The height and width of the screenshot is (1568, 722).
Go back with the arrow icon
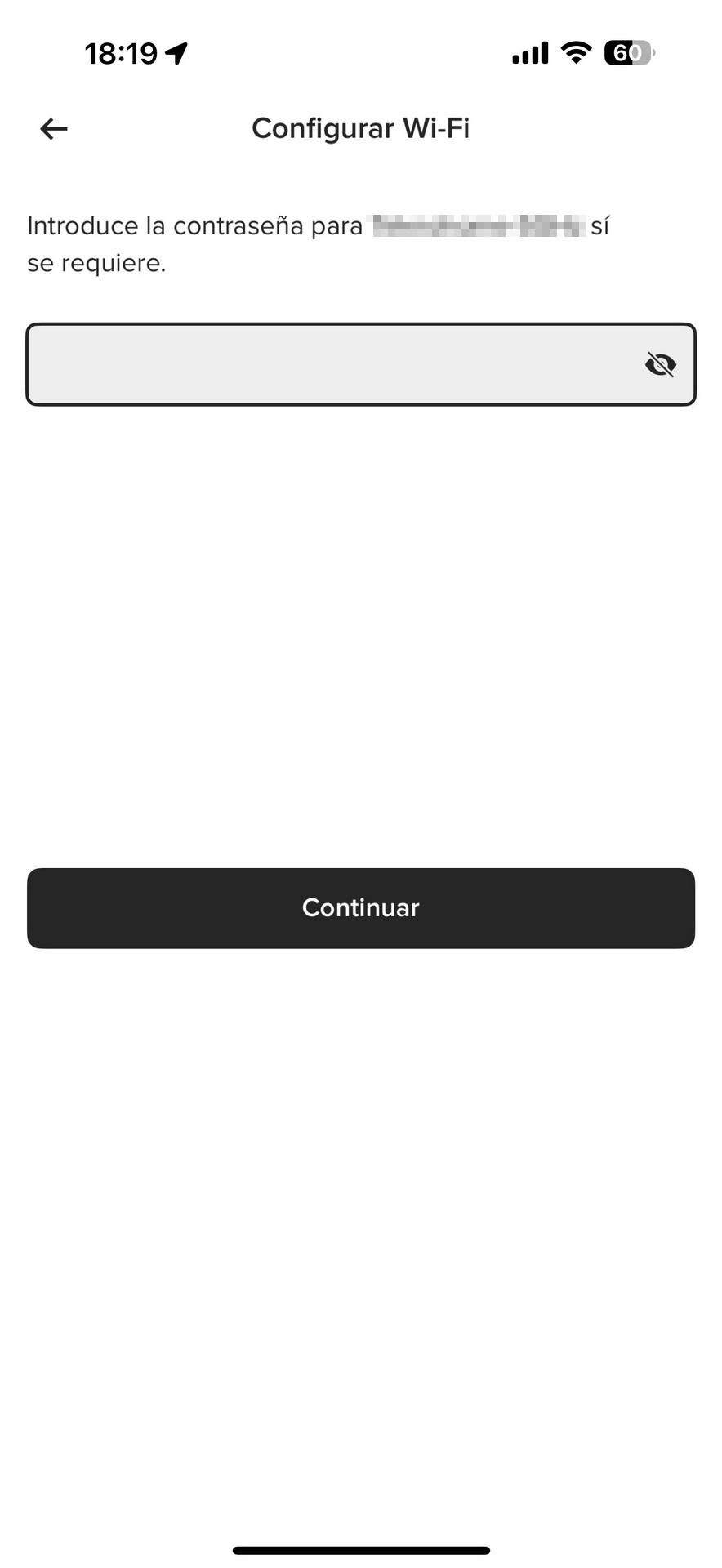click(x=54, y=128)
